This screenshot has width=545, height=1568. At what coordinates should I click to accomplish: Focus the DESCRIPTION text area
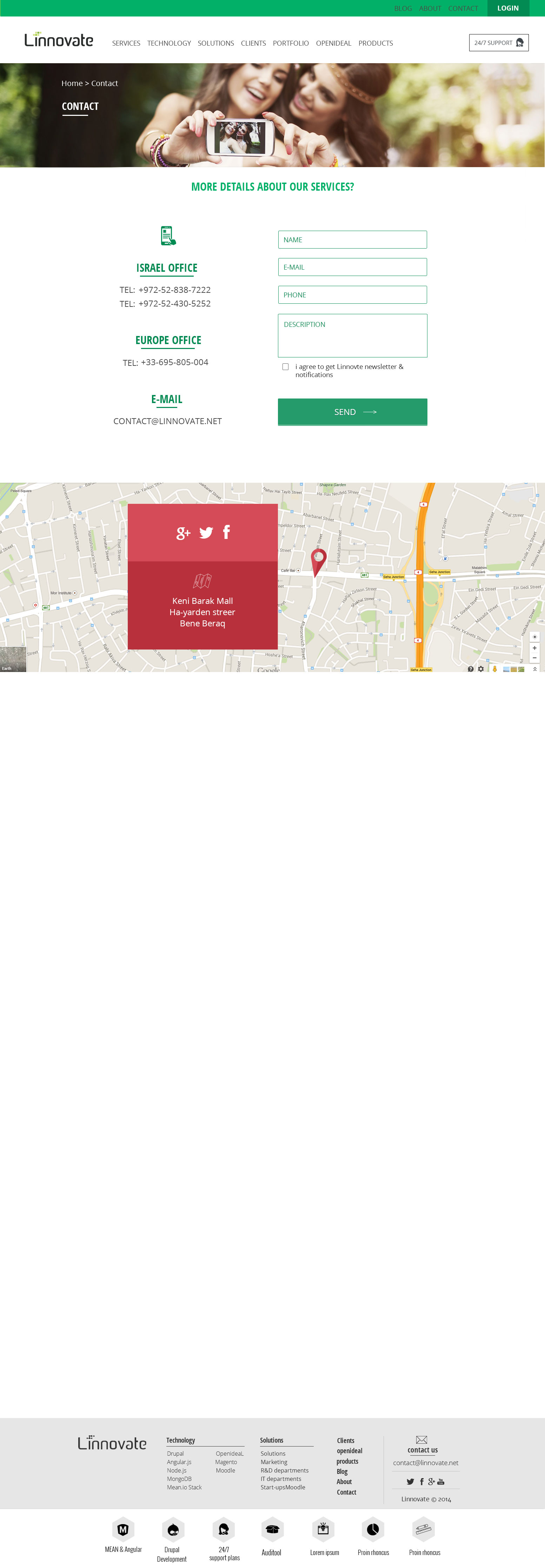pos(352,335)
